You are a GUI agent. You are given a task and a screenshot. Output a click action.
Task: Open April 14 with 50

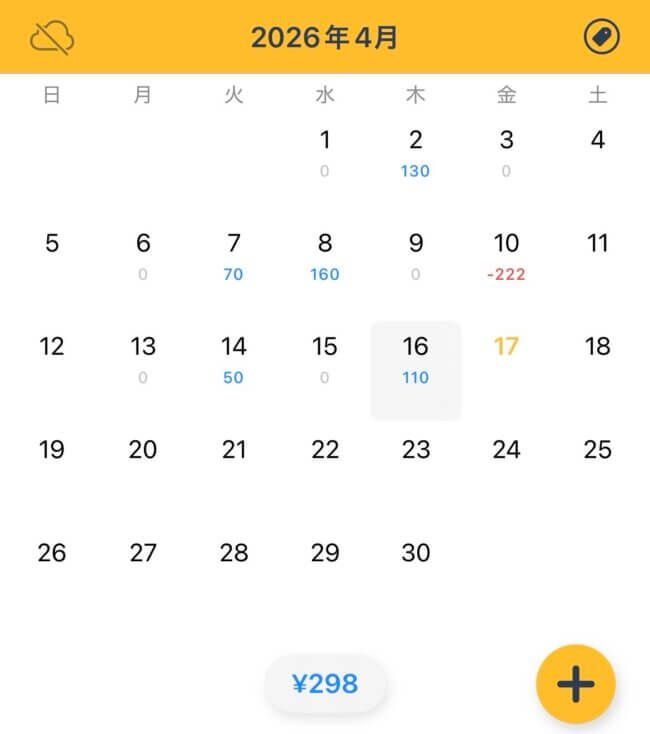tap(234, 359)
